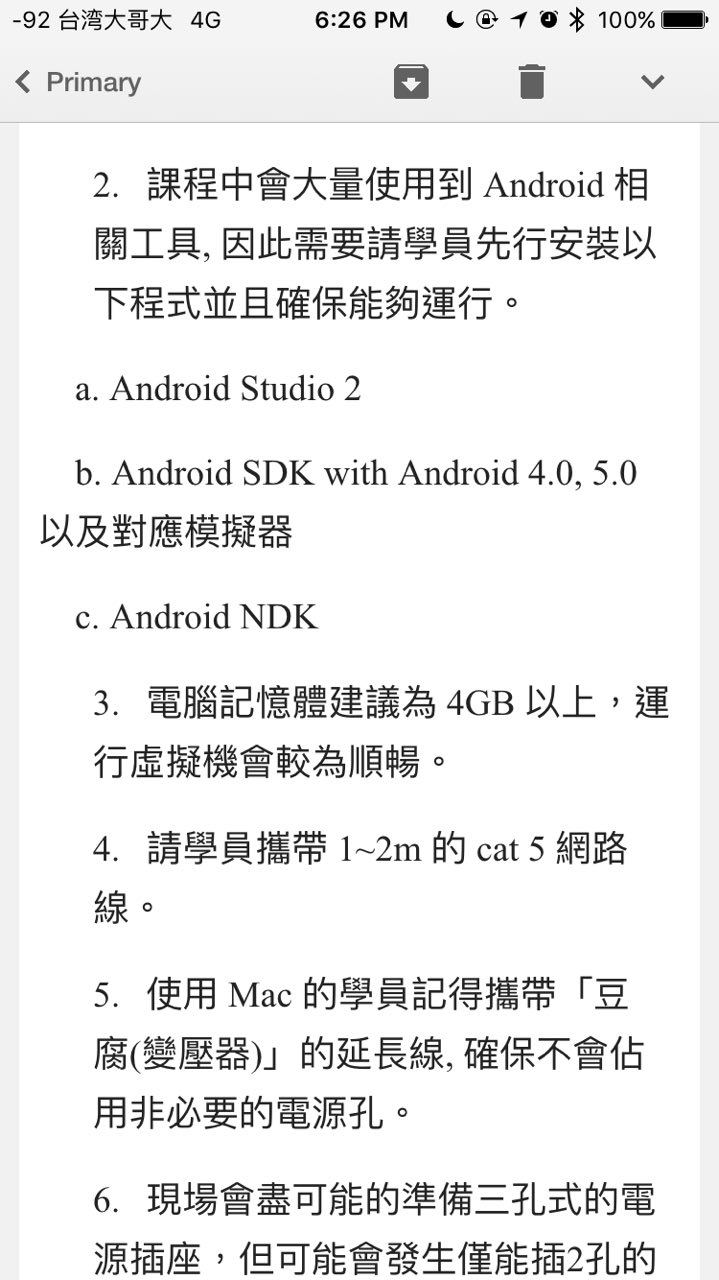
Task: Archive this email
Action: pyautogui.click(x=411, y=82)
